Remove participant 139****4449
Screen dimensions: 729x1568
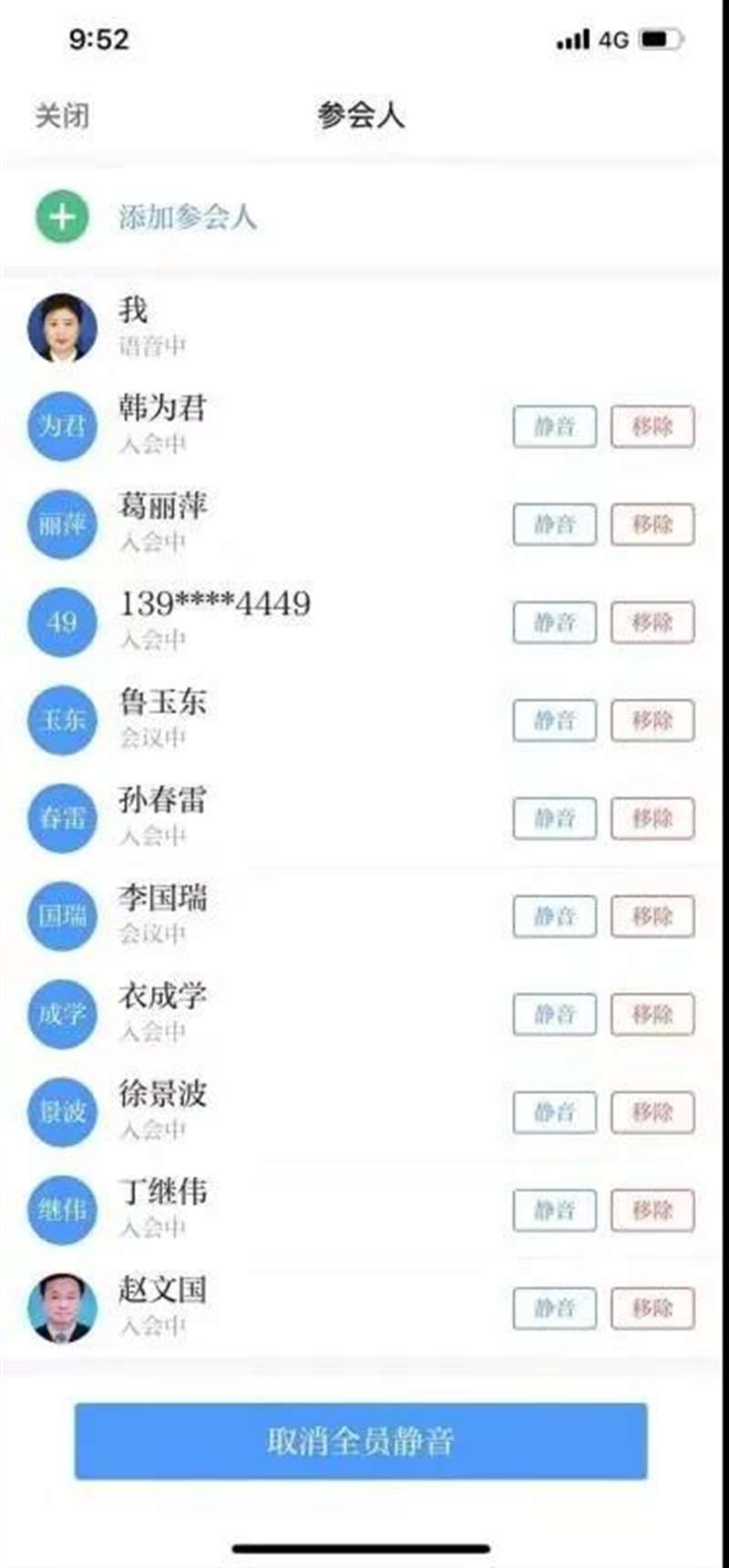652,623
